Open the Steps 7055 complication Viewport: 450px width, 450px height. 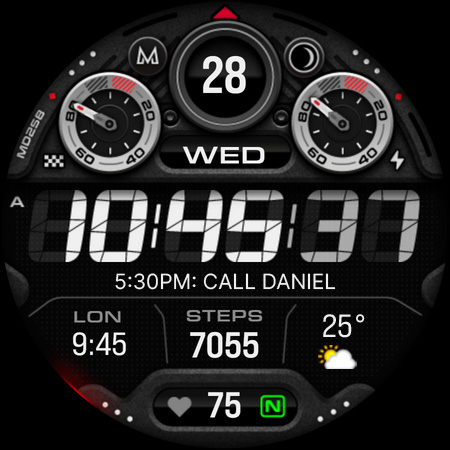tap(224, 334)
